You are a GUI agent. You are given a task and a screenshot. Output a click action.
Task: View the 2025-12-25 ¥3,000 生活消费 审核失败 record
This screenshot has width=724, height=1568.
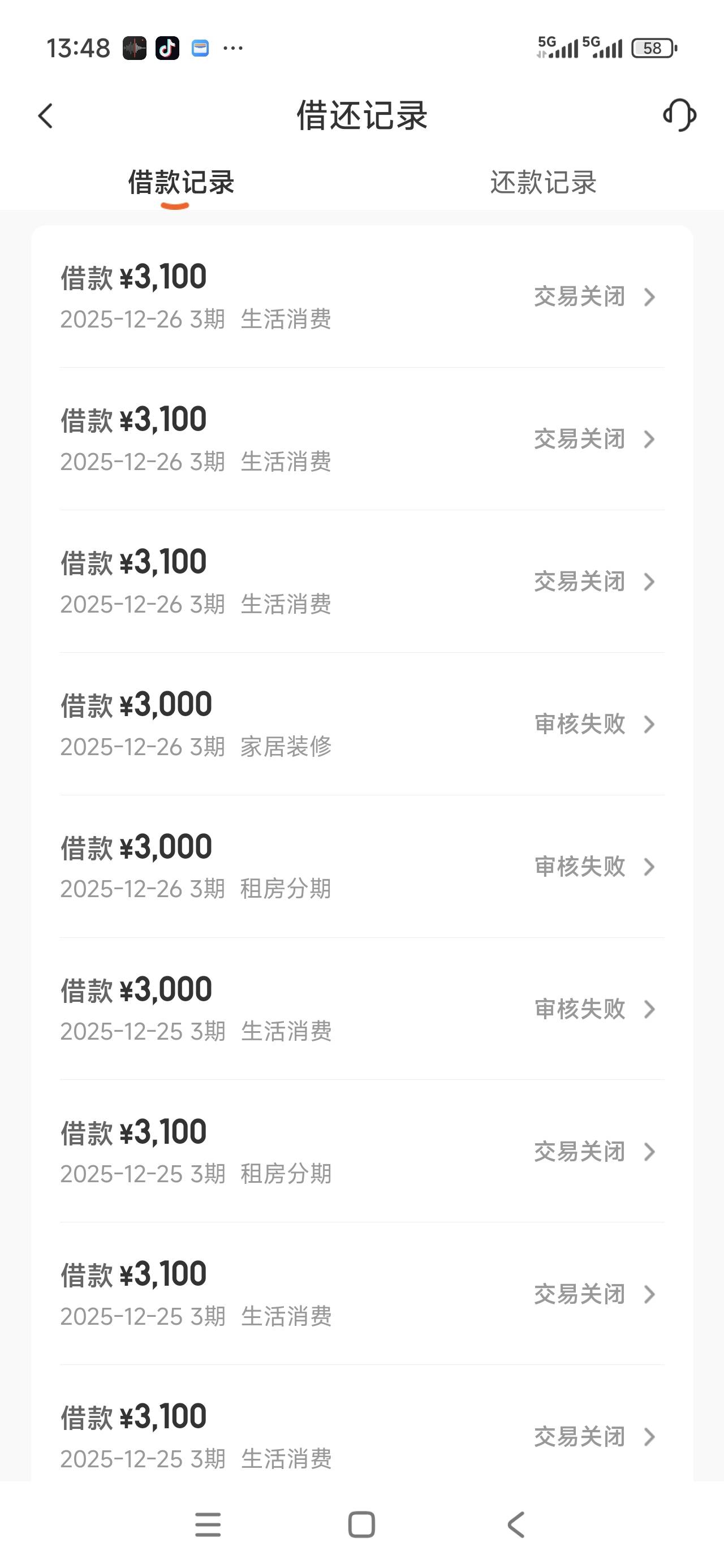[361, 1009]
